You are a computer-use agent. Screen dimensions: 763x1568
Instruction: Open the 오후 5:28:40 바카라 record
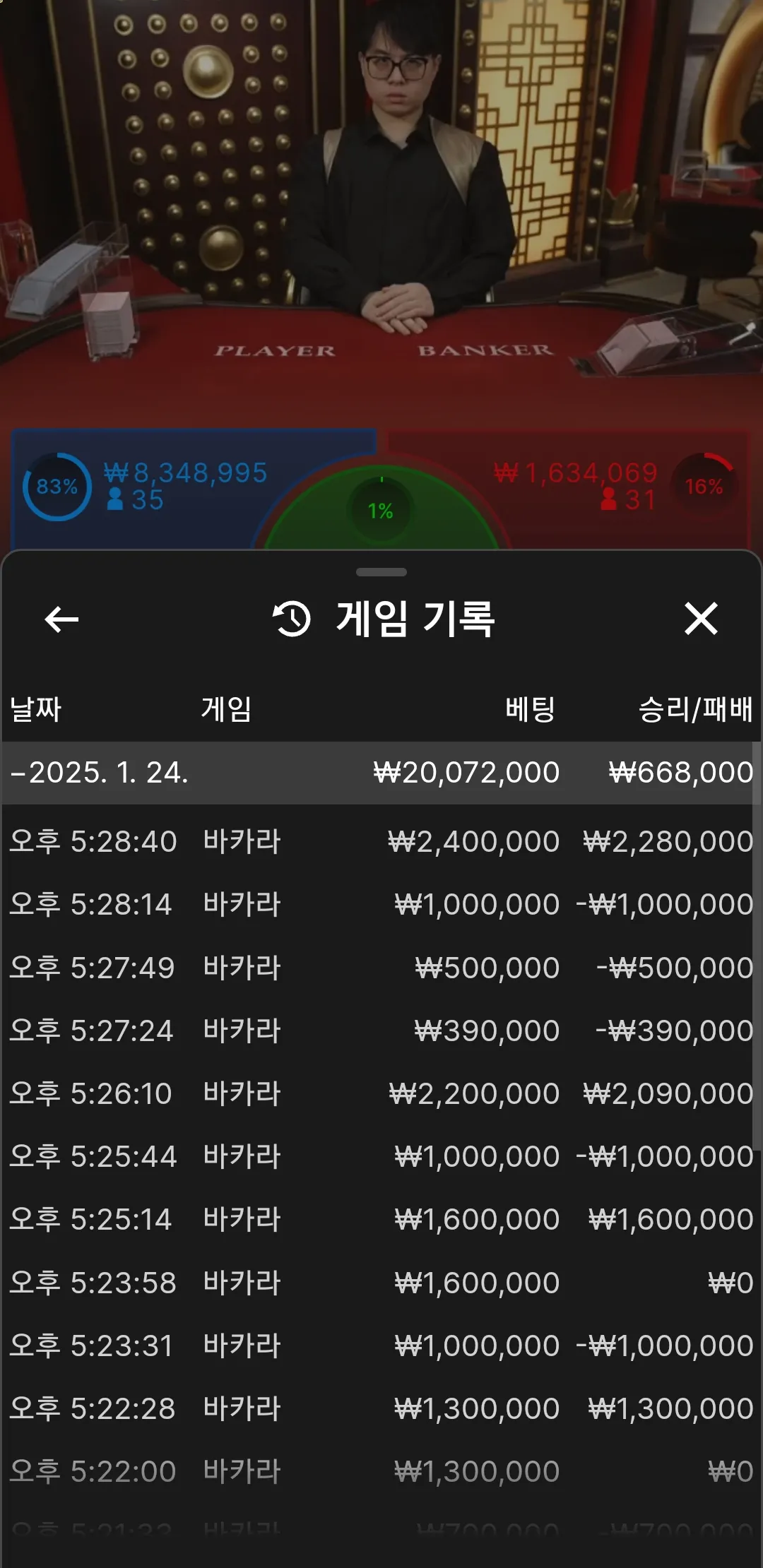tap(381, 842)
